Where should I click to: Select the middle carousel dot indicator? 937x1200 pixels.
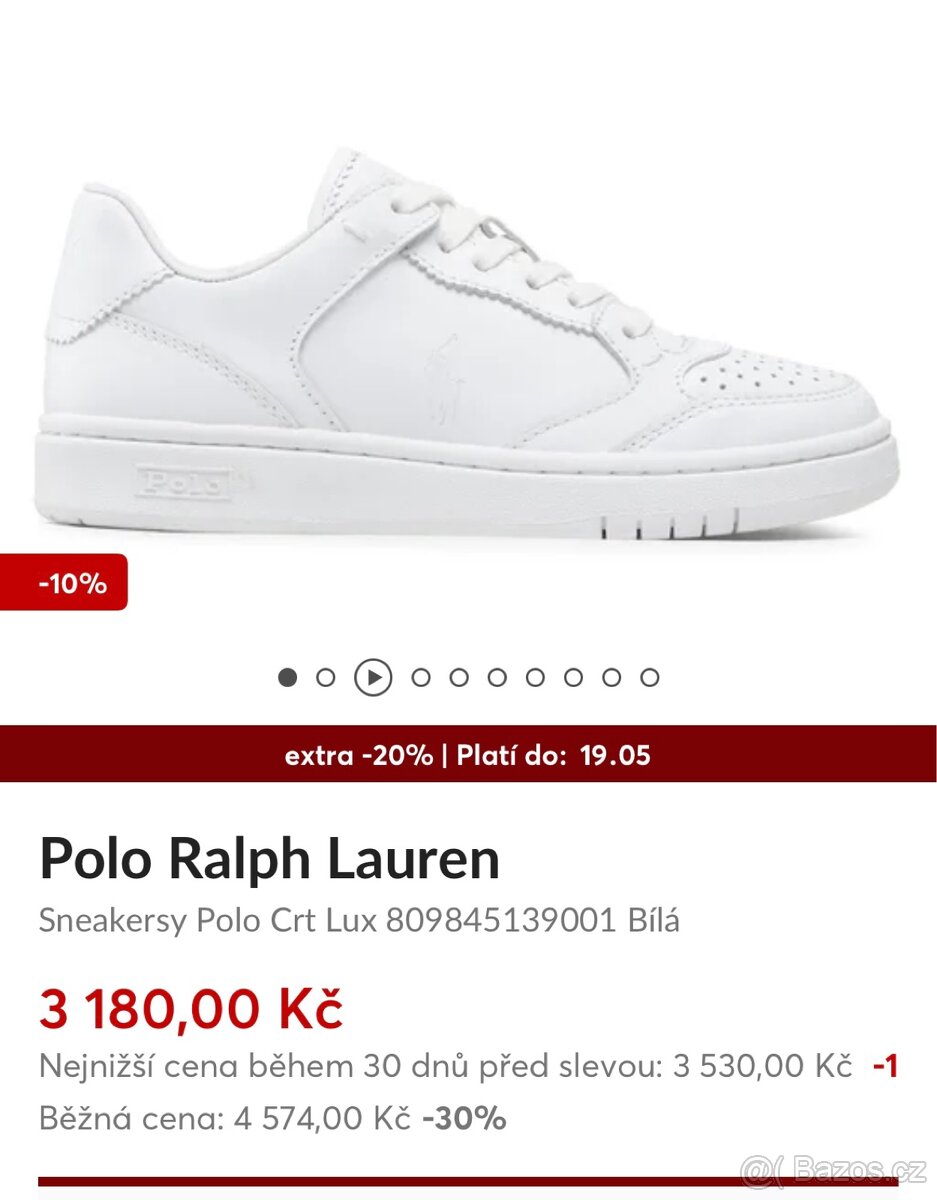(495, 676)
